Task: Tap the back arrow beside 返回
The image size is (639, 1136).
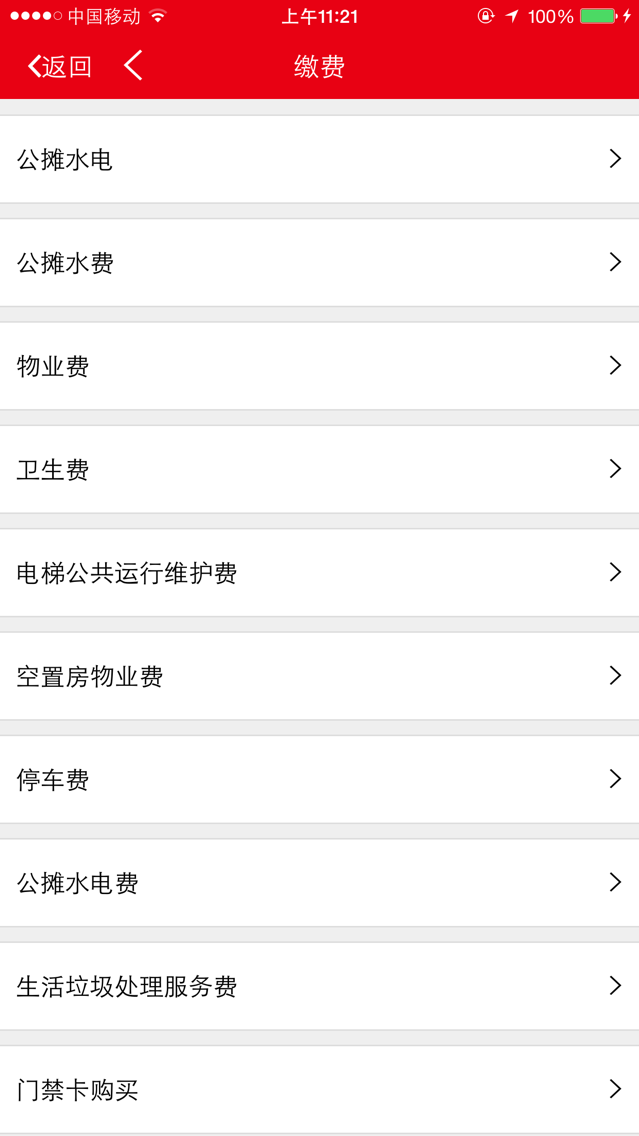Action: 133,66
